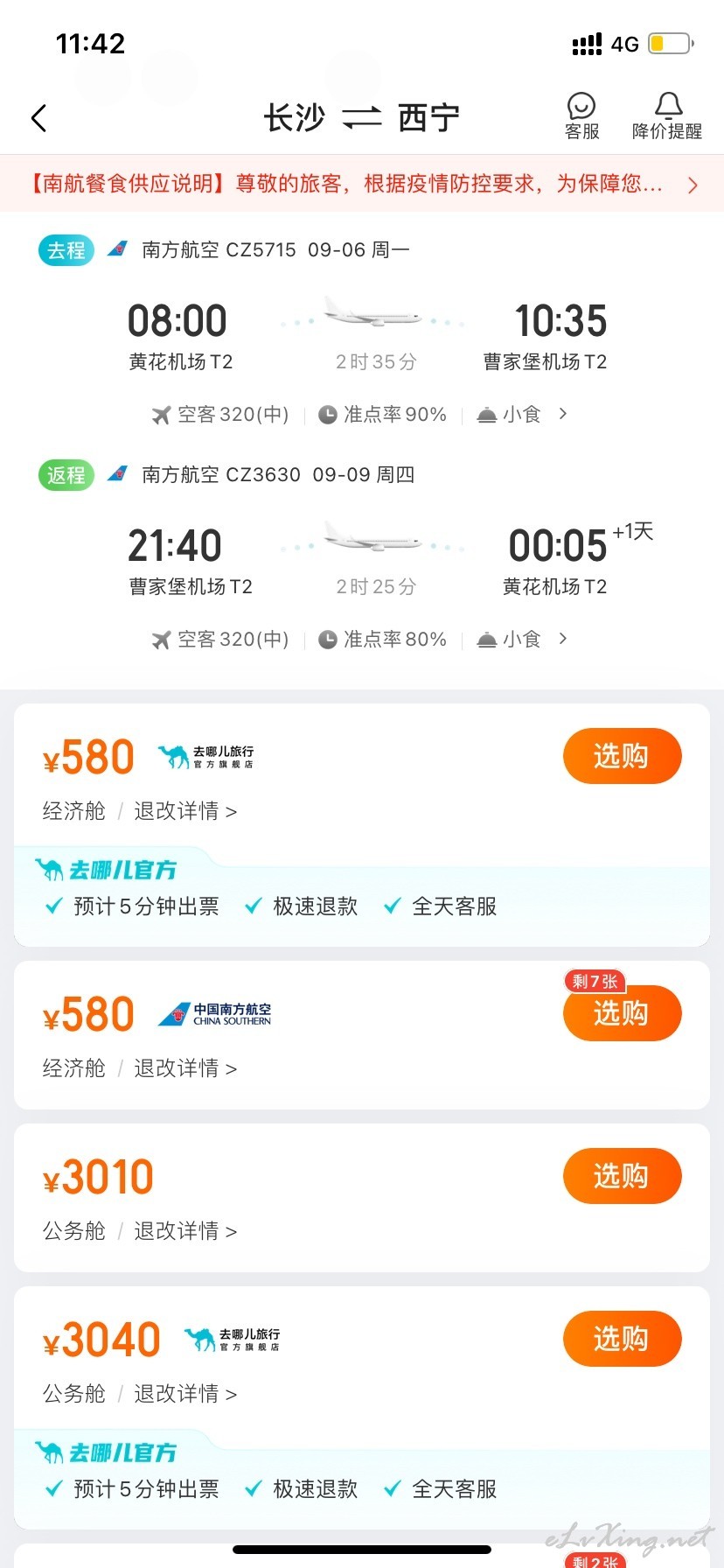View 退改详情 for ¥580 China Southern fare
The image size is (724, 1568).
pyautogui.click(x=185, y=1068)
